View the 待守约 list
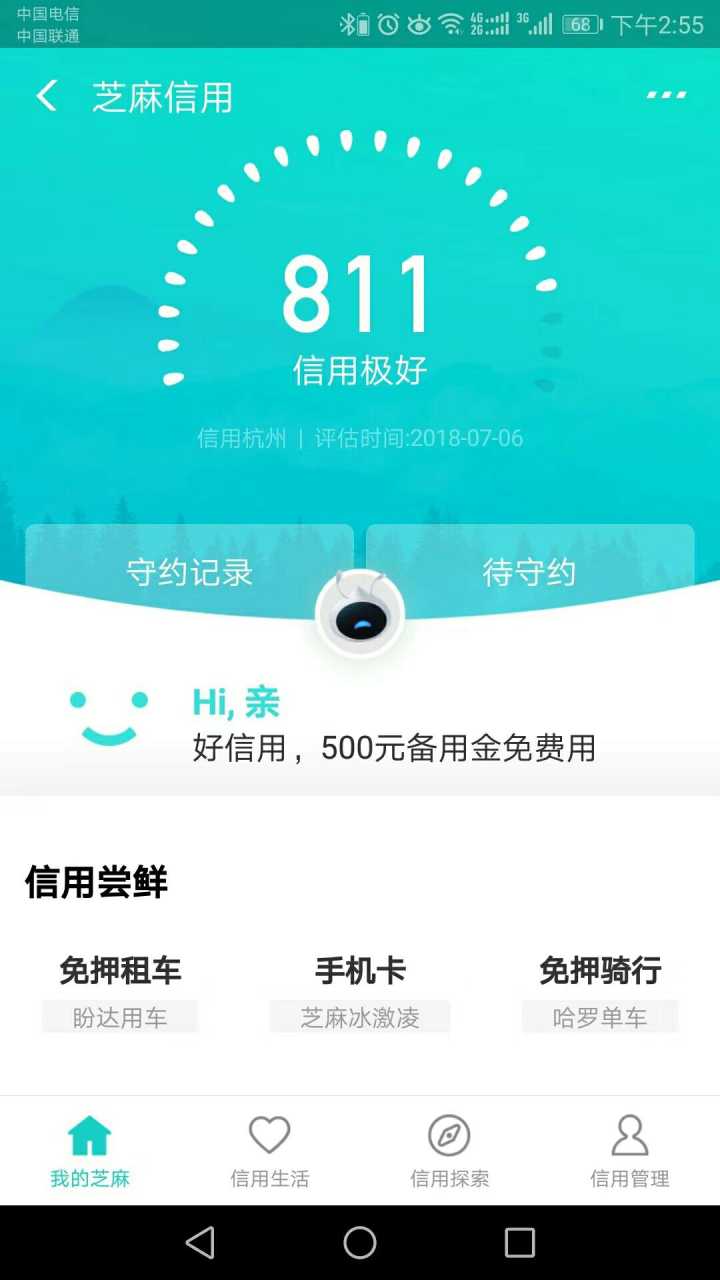Screen dimensions: 720x1280 click(x=529, y=572)
